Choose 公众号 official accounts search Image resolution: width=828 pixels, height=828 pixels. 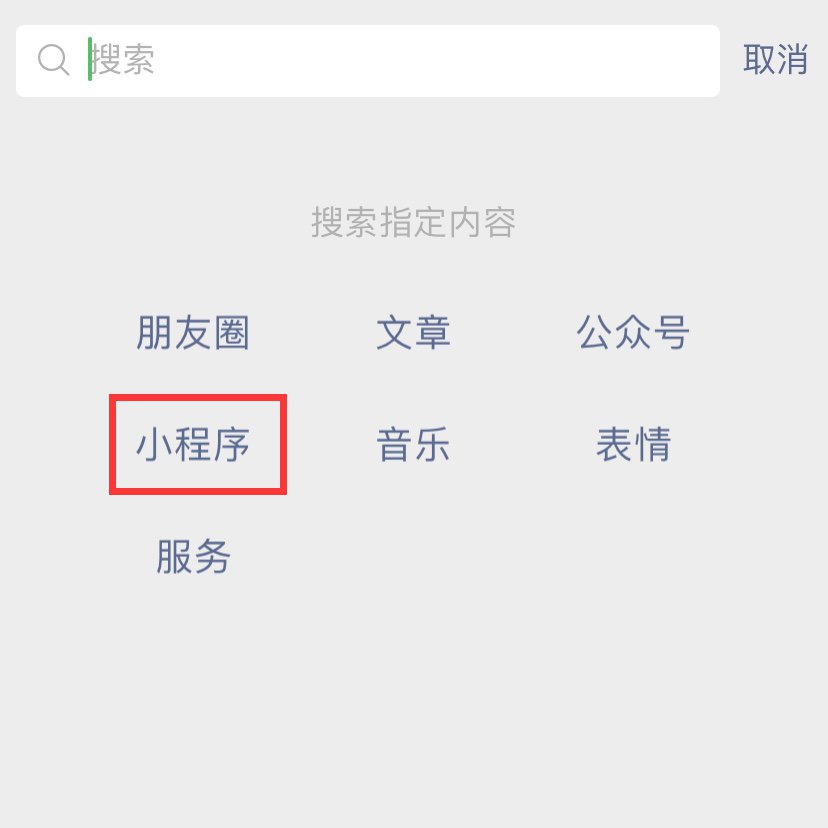point(633,333)
